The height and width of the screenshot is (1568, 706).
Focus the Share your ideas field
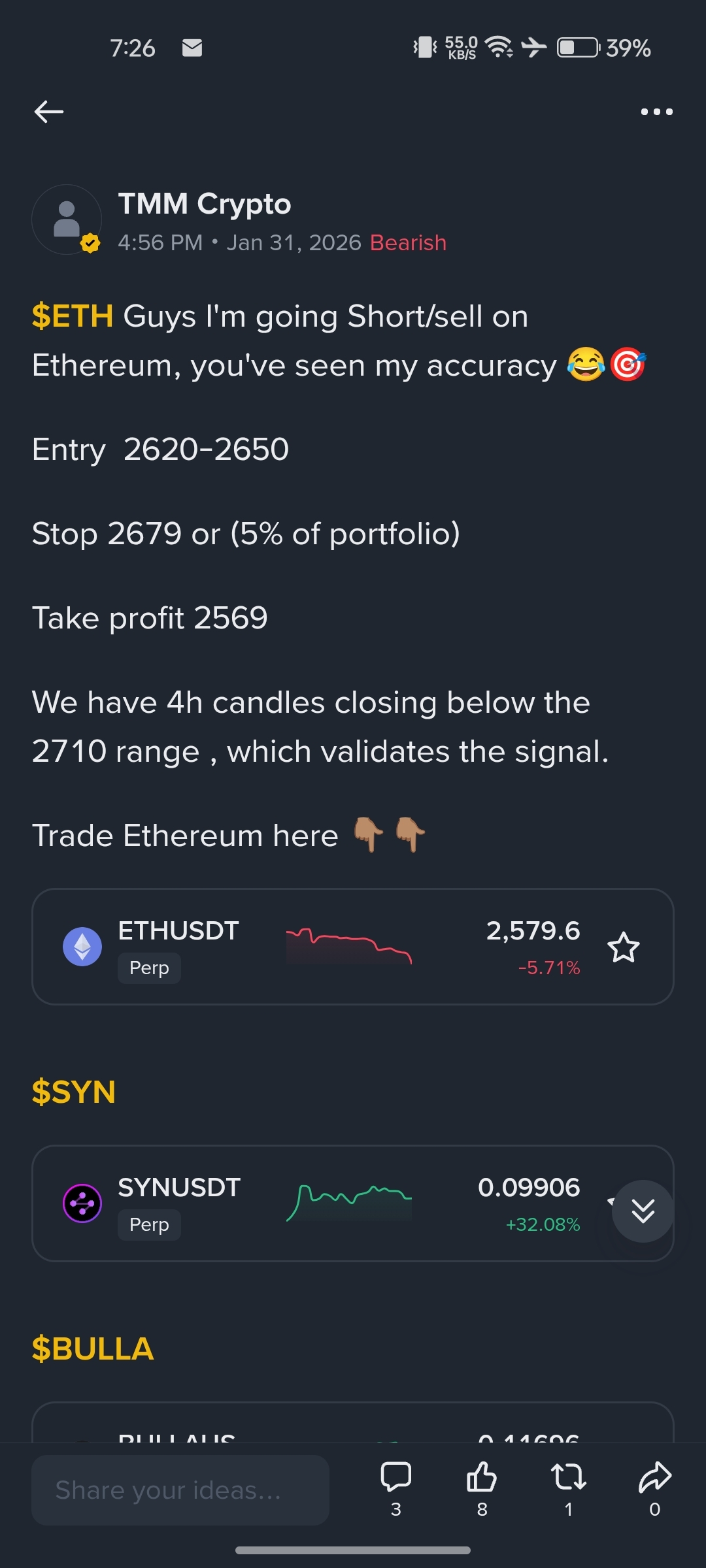click(x=180, y=1490)
